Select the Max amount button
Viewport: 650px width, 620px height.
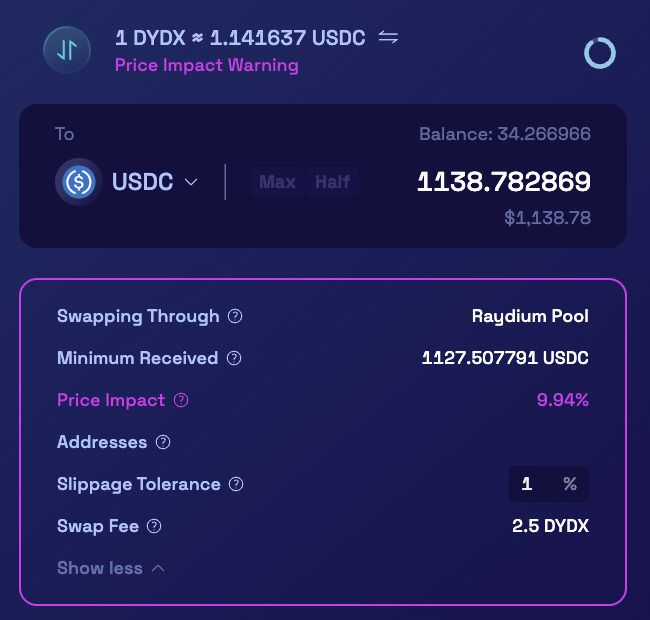pyautogui.click(x=277, y=182)
